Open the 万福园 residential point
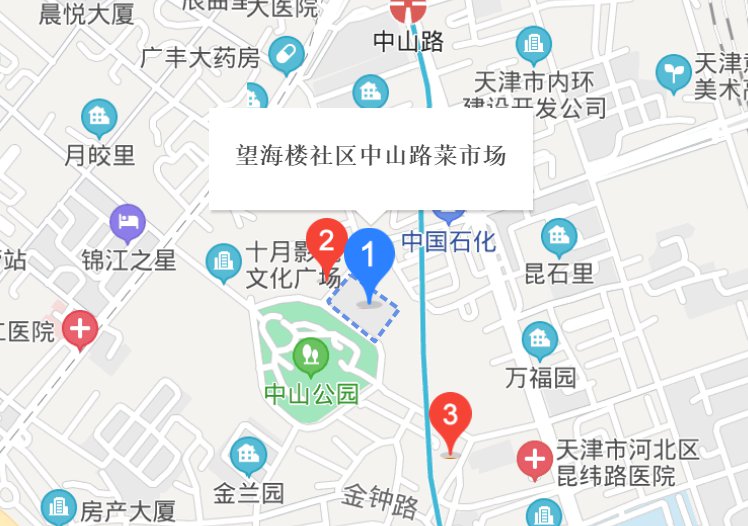This screenshot has width=748, height=526. (540, 340)
